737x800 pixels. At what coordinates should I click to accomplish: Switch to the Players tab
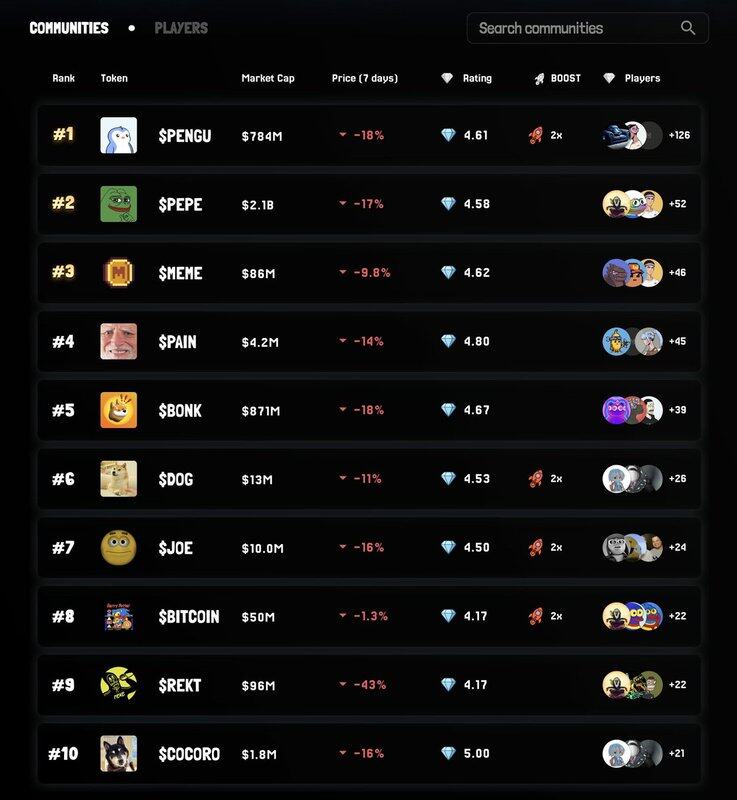181,28
